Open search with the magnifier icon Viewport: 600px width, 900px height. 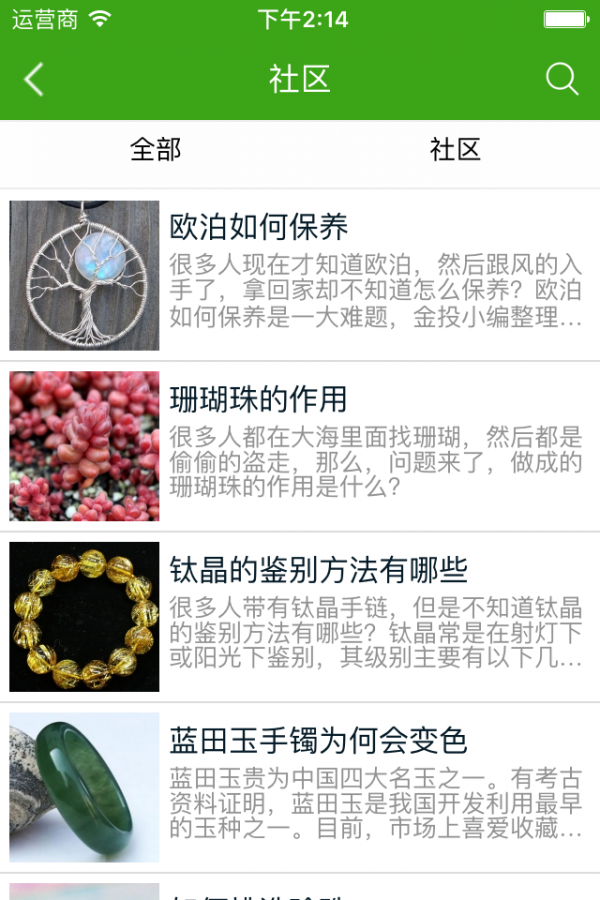pos(562,79)
